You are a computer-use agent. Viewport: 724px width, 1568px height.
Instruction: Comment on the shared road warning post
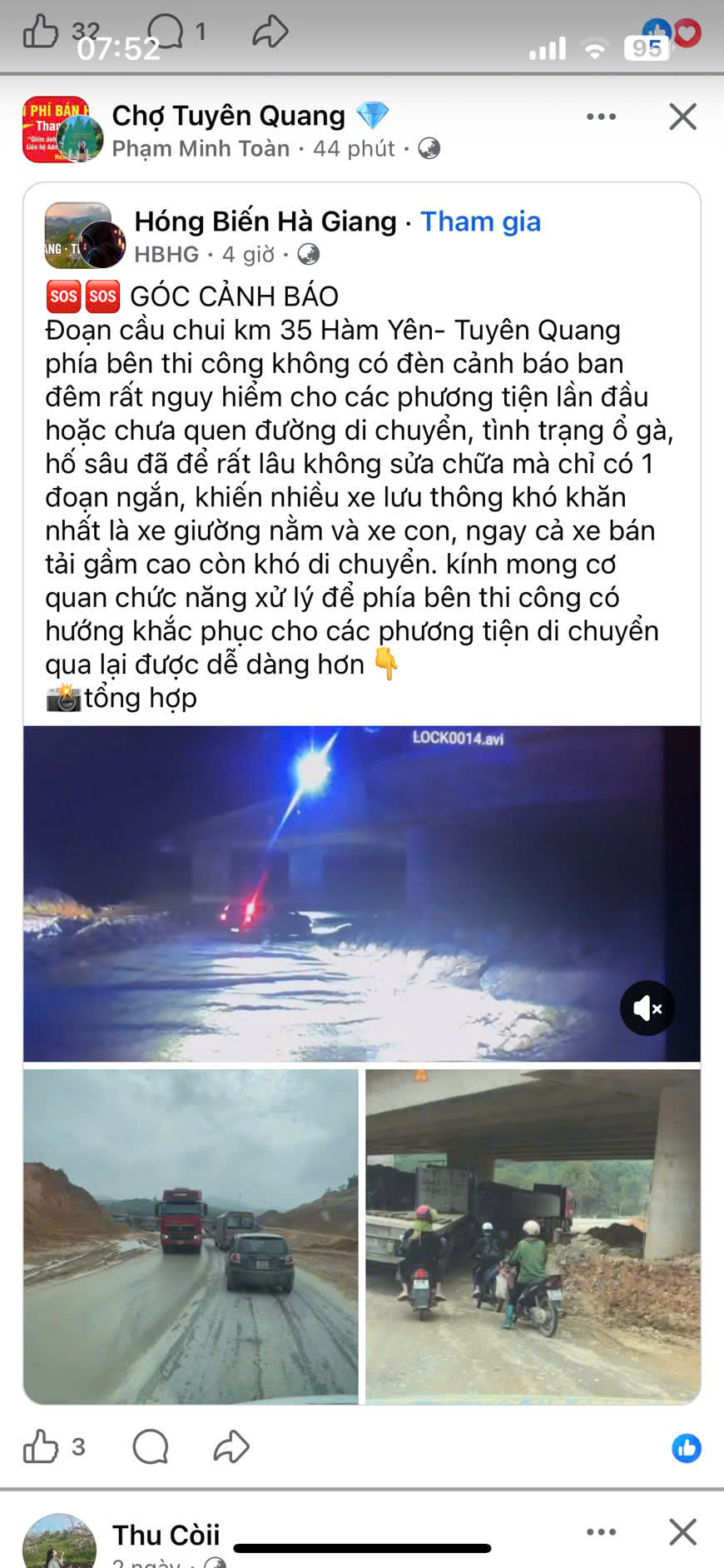(151, 1447)
